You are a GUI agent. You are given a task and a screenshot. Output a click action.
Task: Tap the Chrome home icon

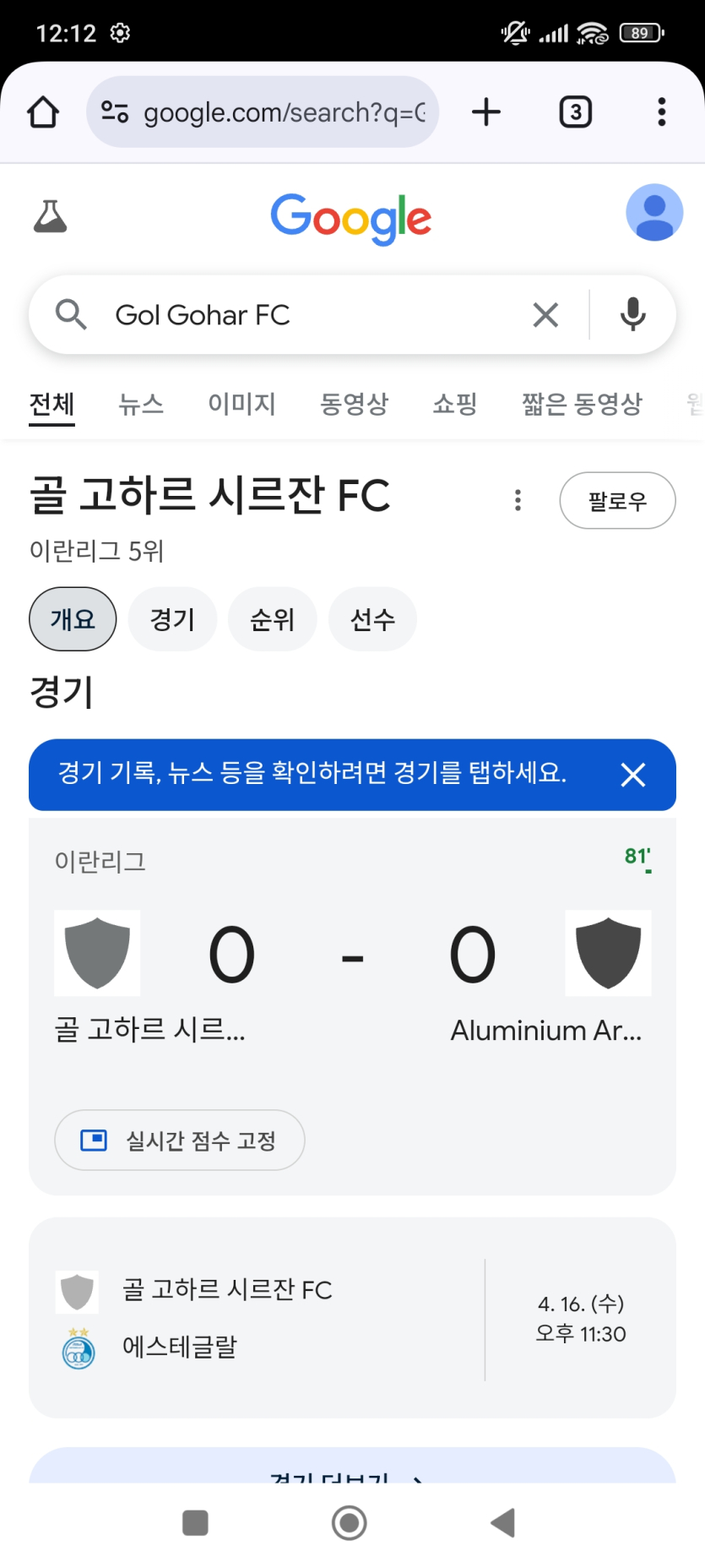pyautogui.click(x=43, y=111)
